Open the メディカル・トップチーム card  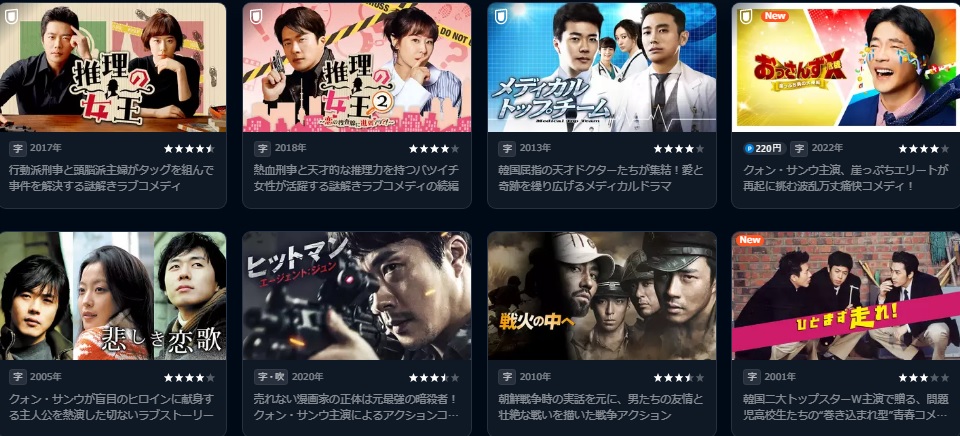click(x=601, y=68)
